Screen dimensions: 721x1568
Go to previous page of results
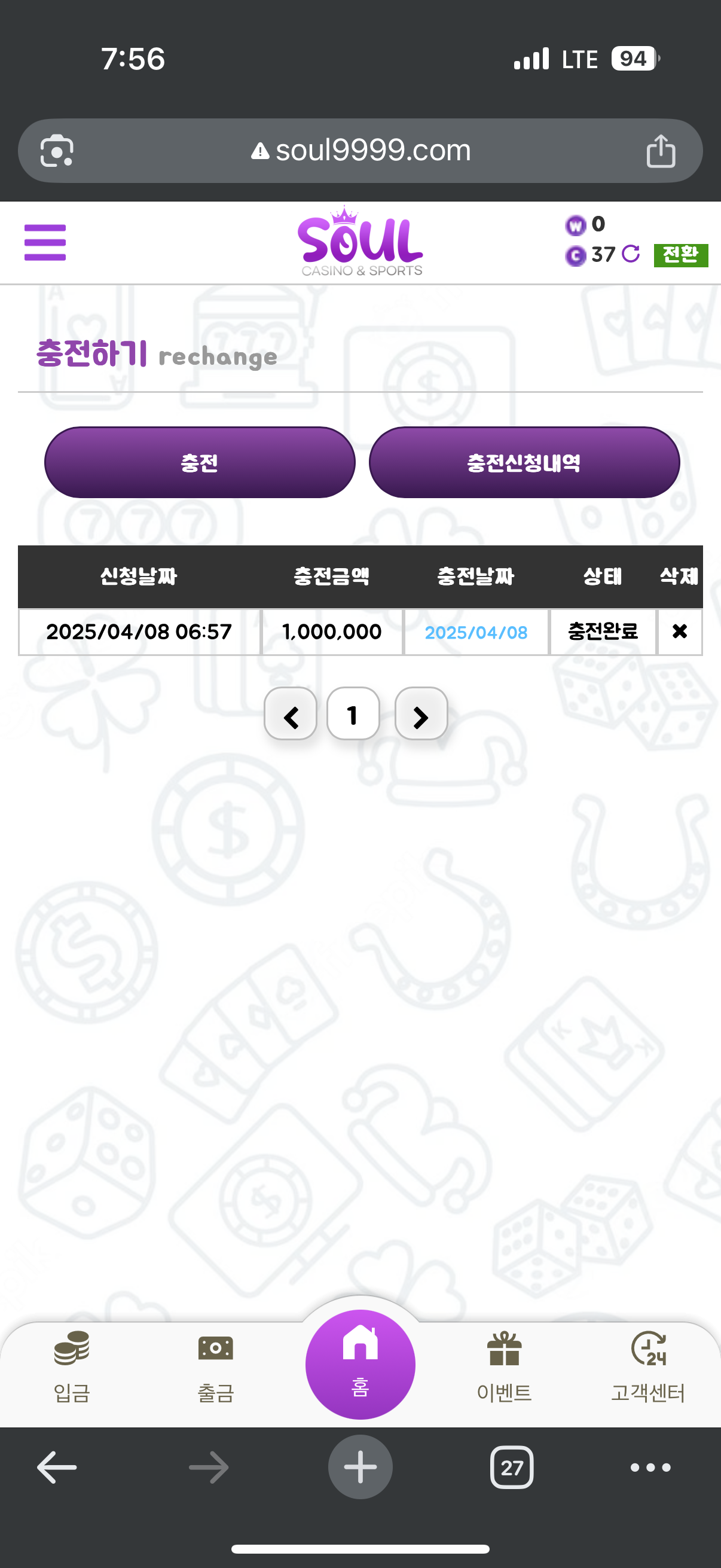291,714
